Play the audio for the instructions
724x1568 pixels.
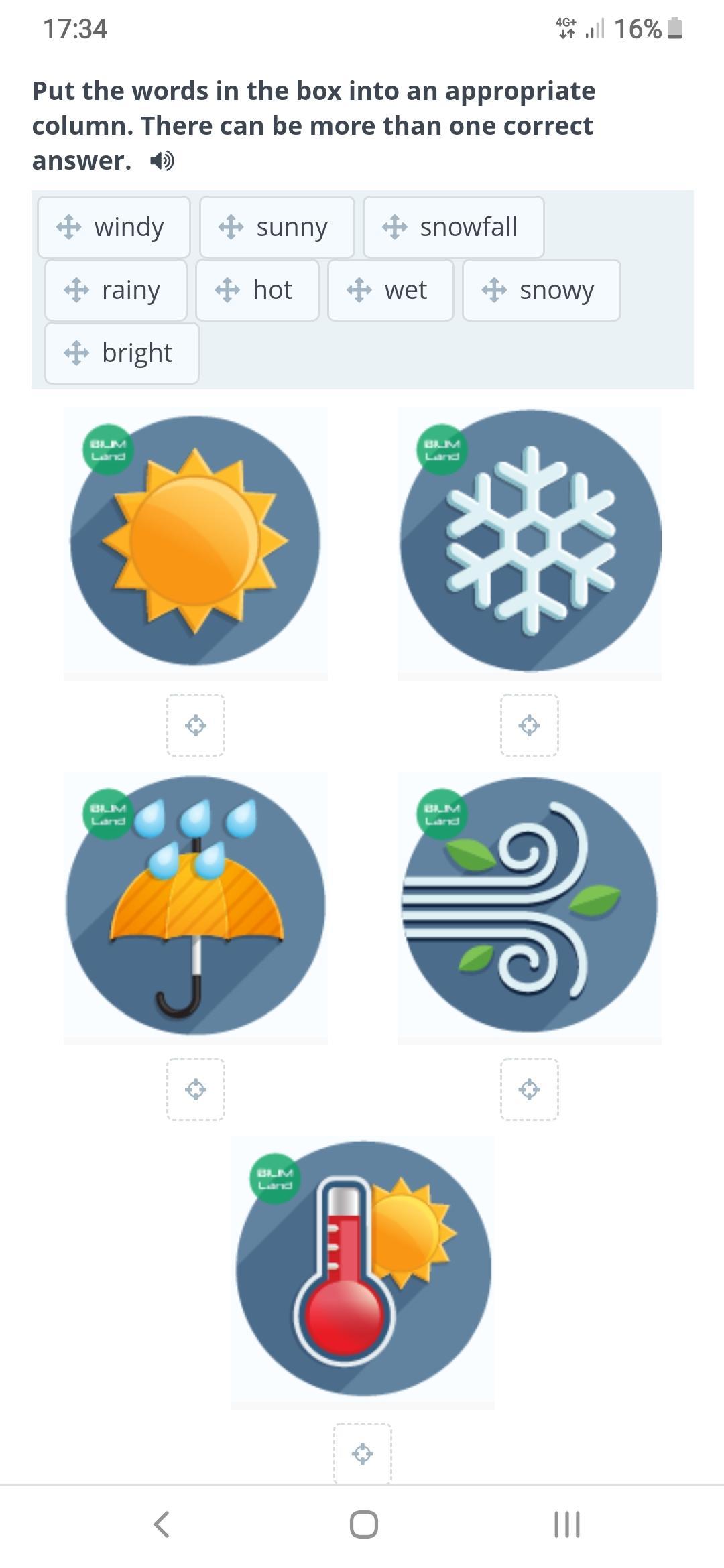[x=162, y=161]
